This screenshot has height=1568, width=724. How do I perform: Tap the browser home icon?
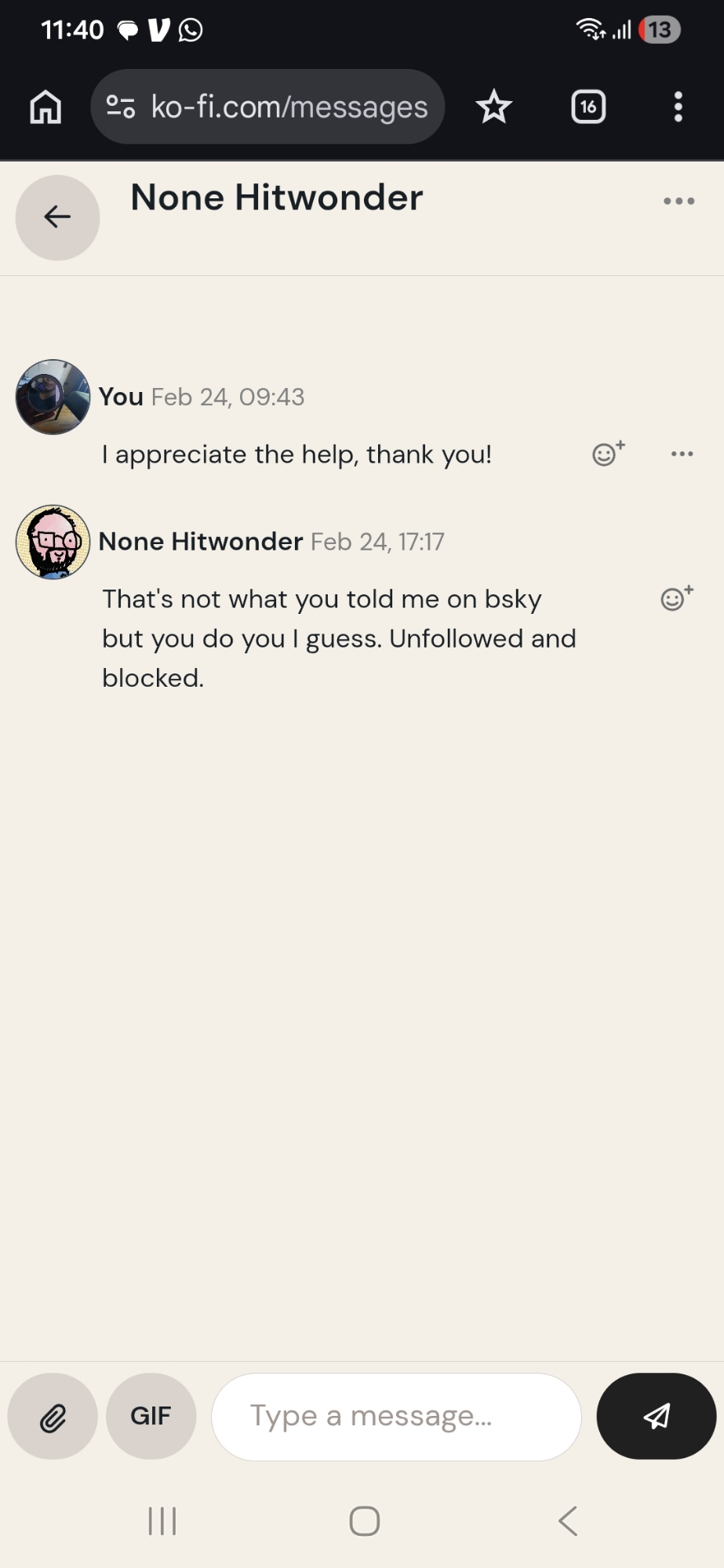coord(45,107)
